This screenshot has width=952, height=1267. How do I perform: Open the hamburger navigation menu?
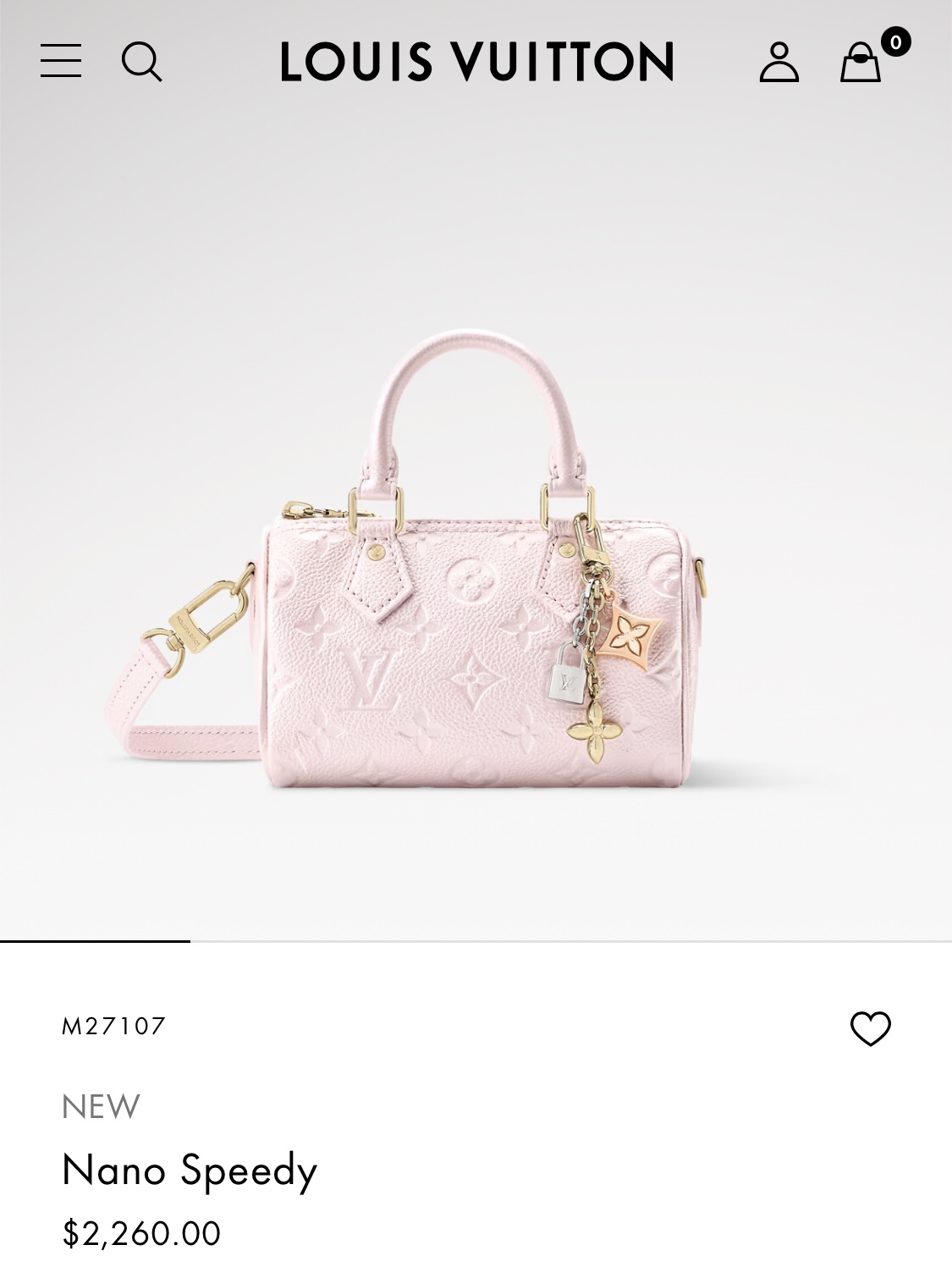pyautogui.click(x=61, y=61)
